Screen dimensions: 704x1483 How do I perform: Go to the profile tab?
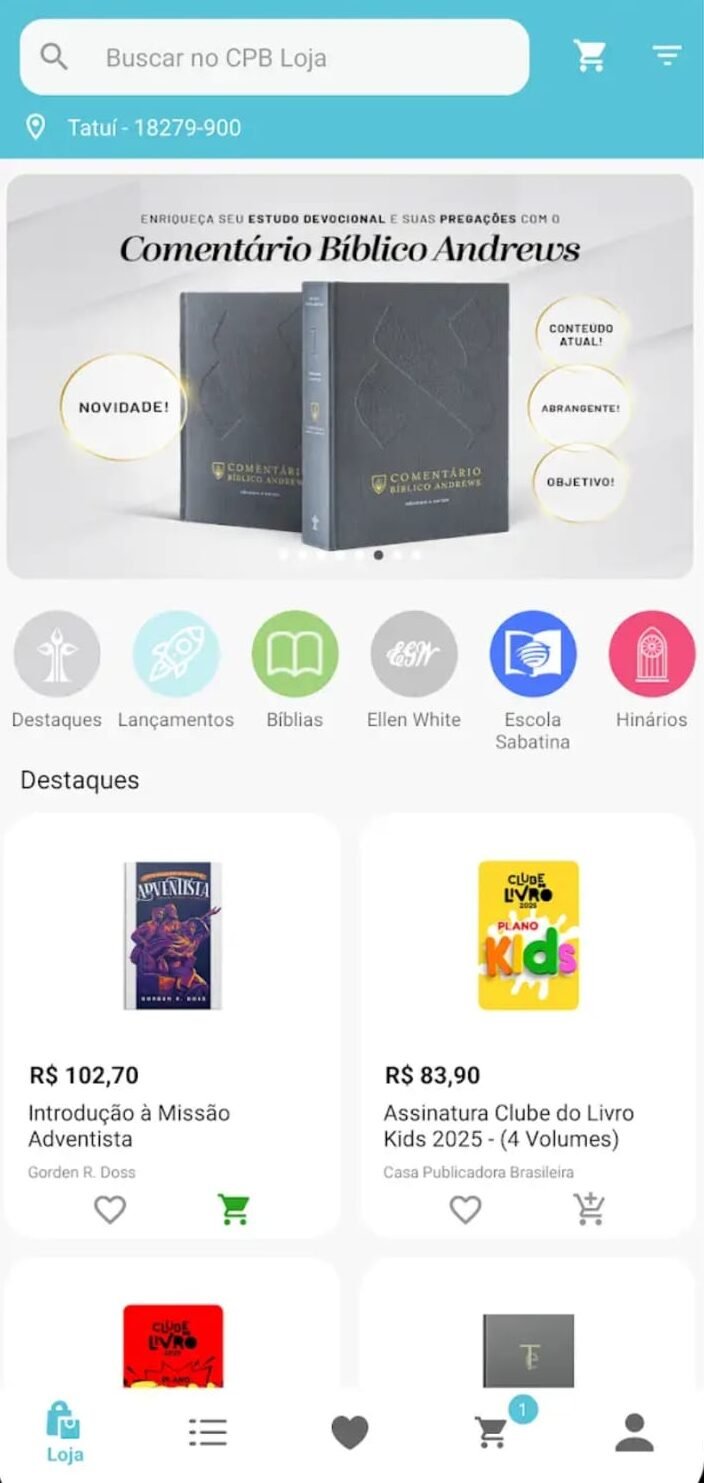tap(634, 1433)
